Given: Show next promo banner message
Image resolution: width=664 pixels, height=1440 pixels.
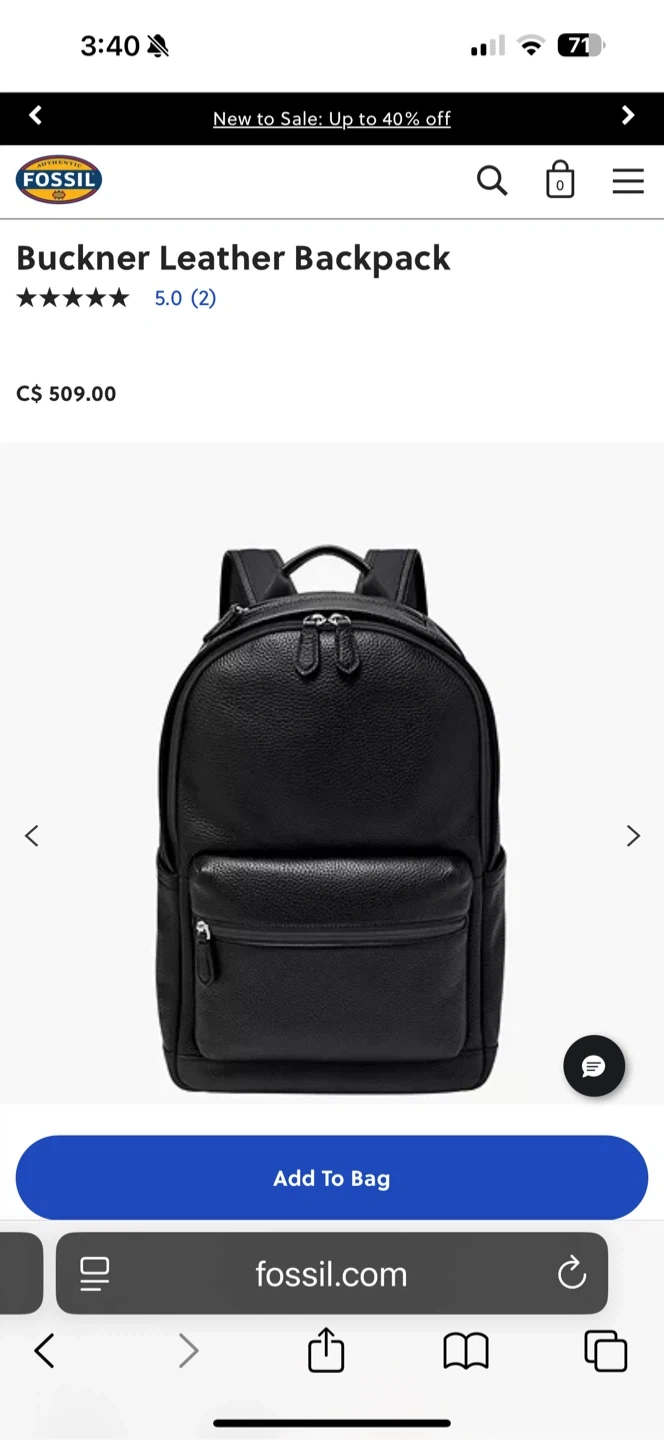Looking at the screenshot, I should pyautogui.click(x=628, y=116).
